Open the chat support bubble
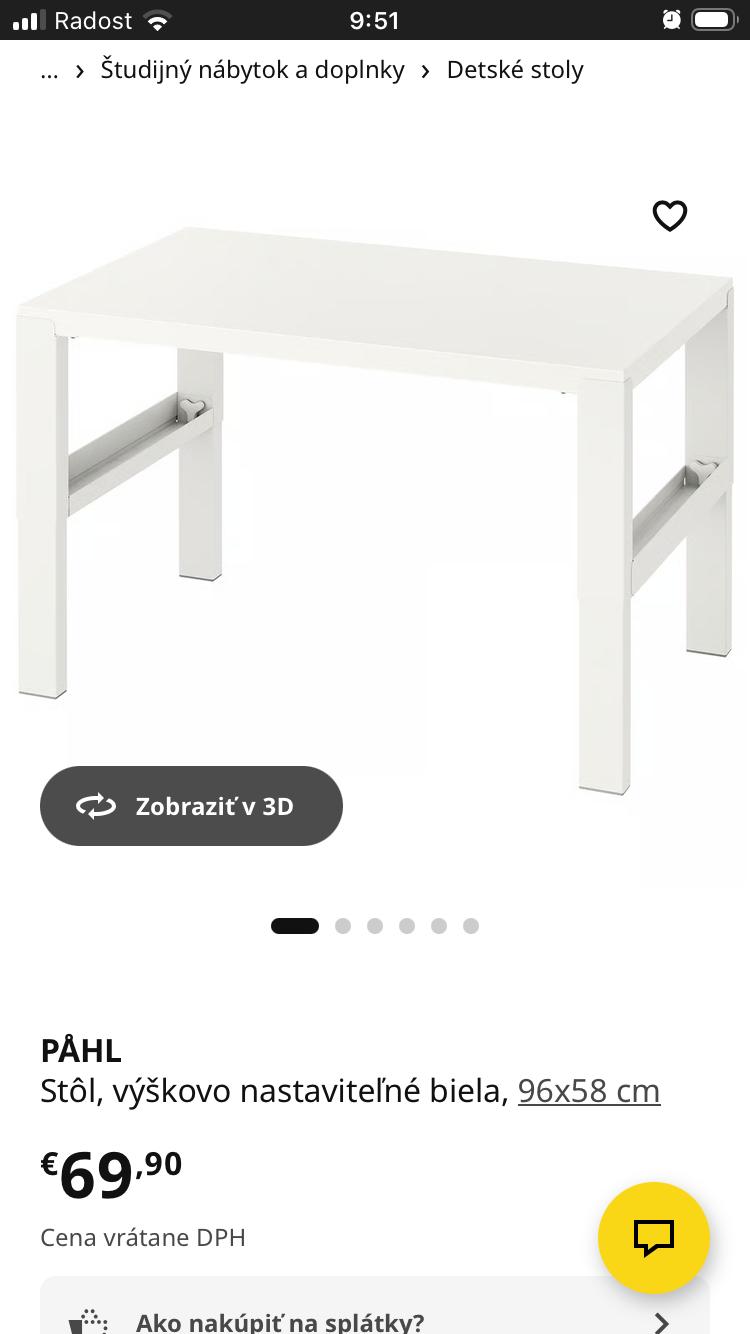This screenshot has width=750, height=1334. coord(653,1238)
